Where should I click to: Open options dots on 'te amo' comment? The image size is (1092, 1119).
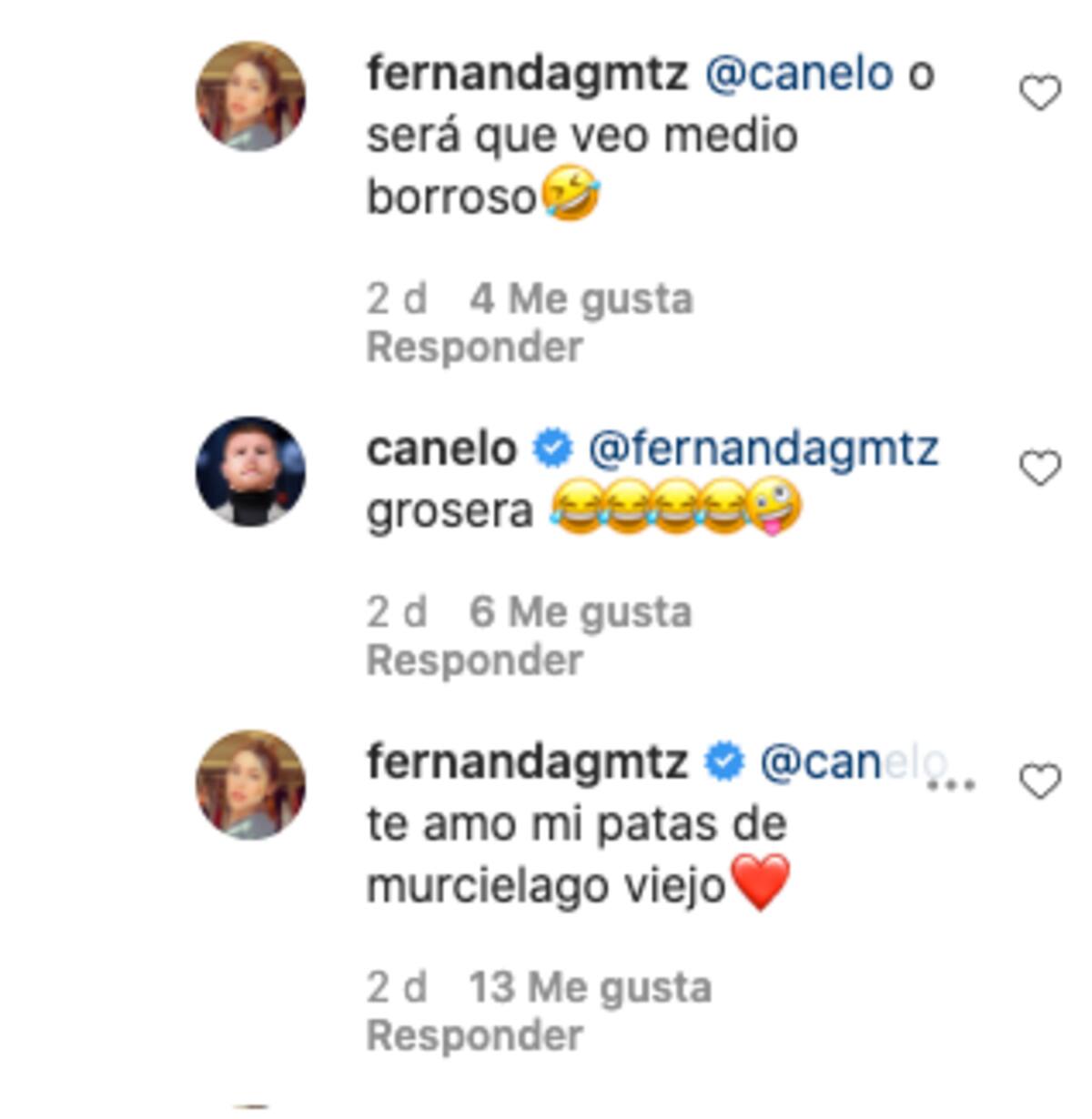(951, 784)
